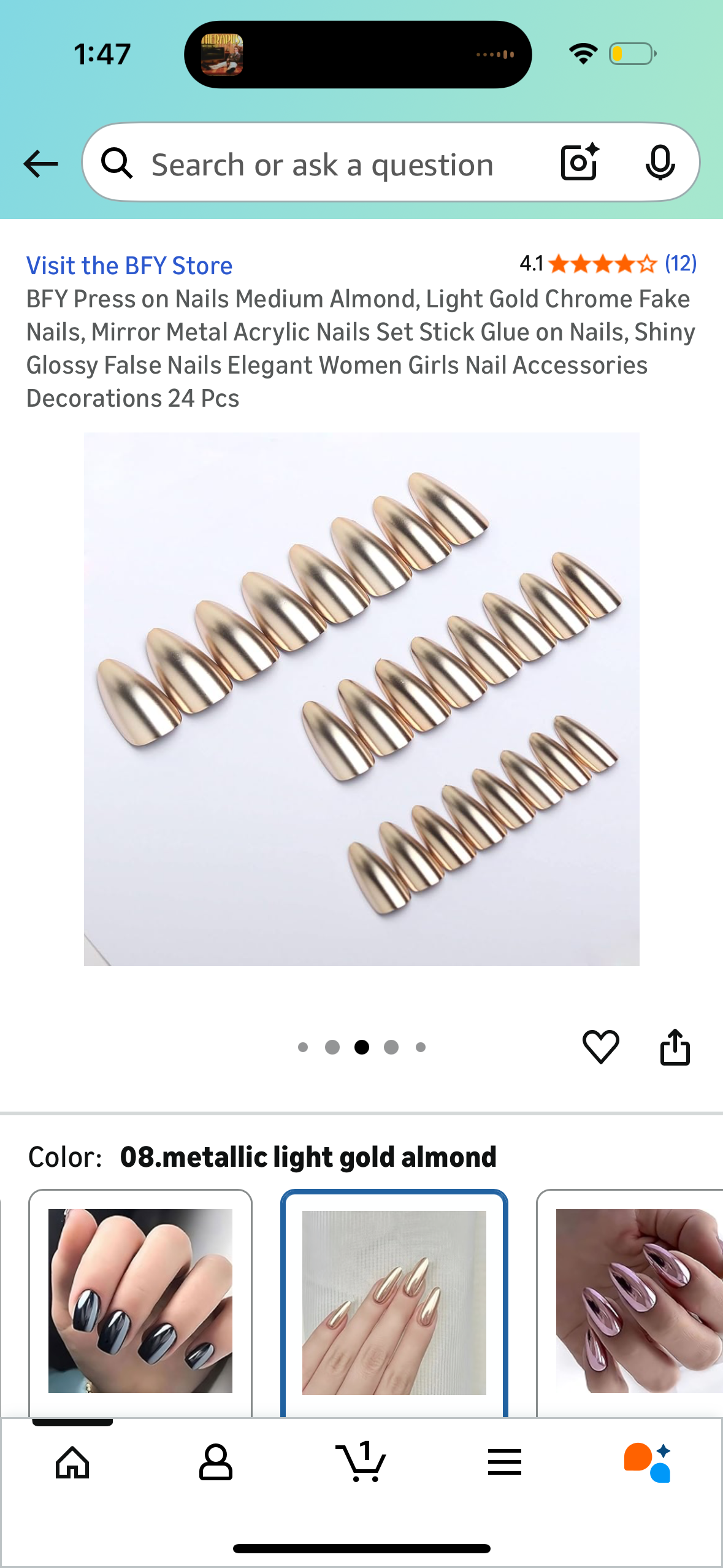
Task: Go back using the back arrow
Action: [40, 164]
